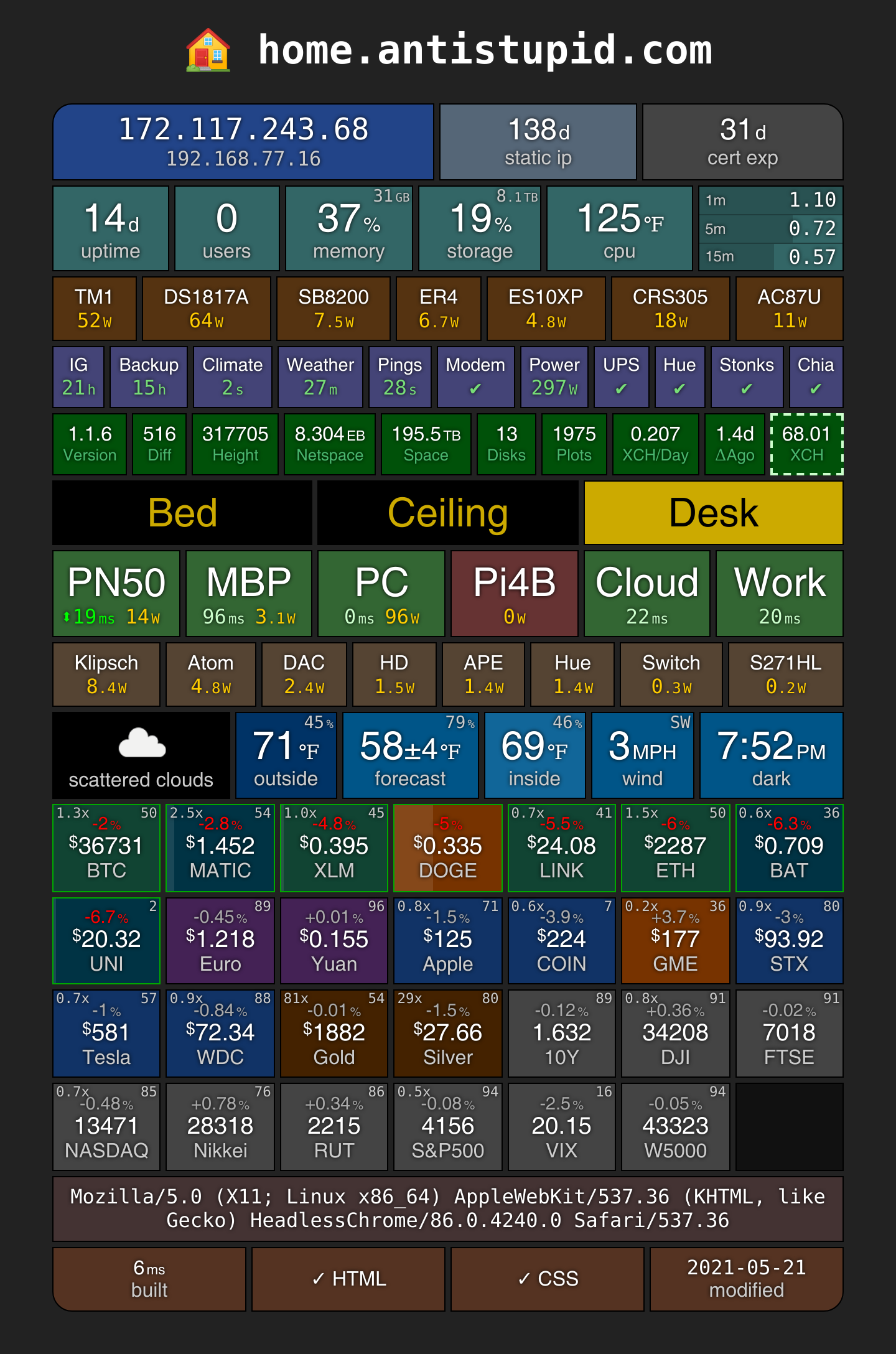This screenshot has width=896, height=1354.
Task: Turn off the highlighted Desk light
Action: click(714, 513)
